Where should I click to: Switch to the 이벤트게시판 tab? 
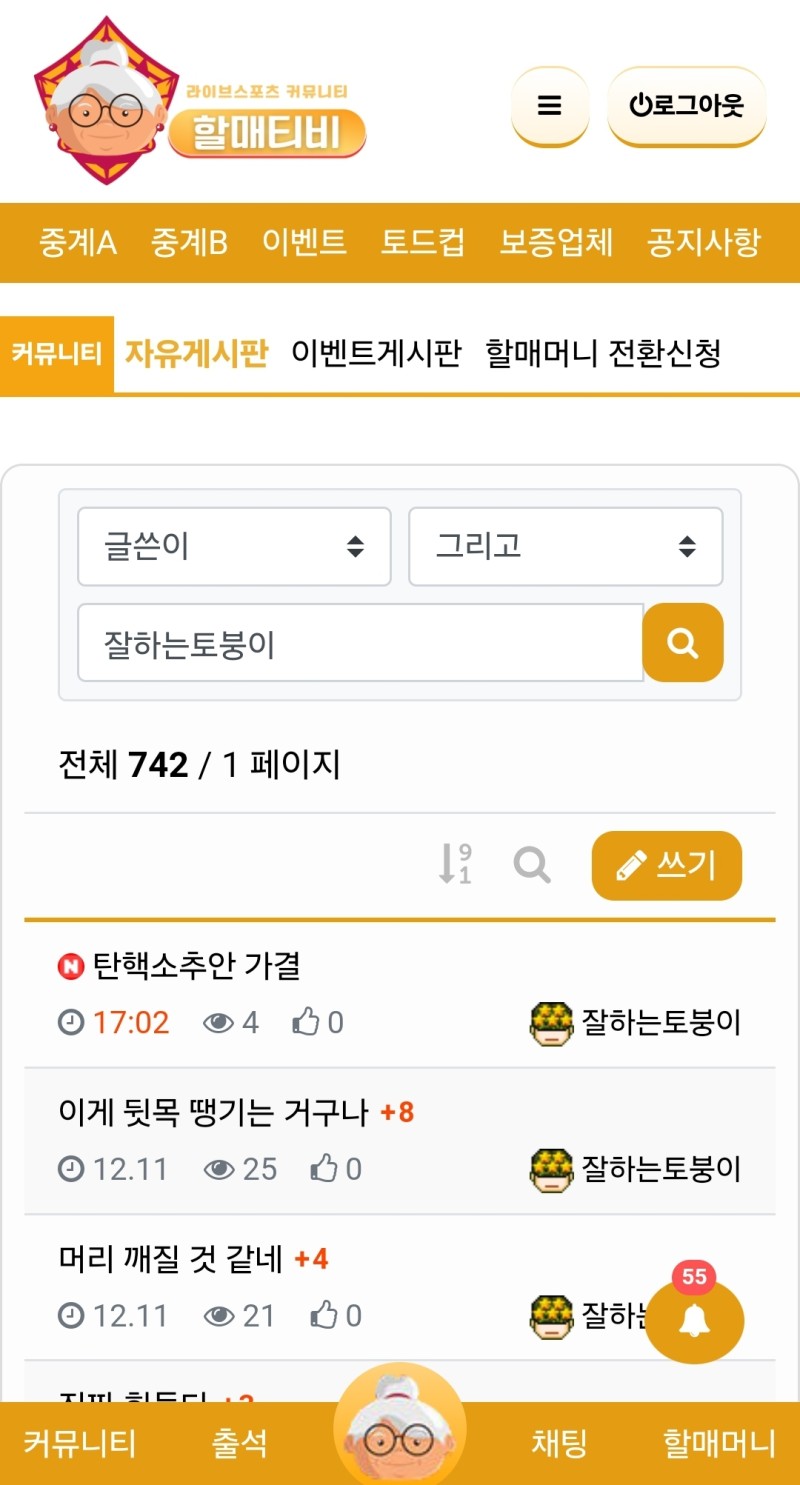[376, 353]
